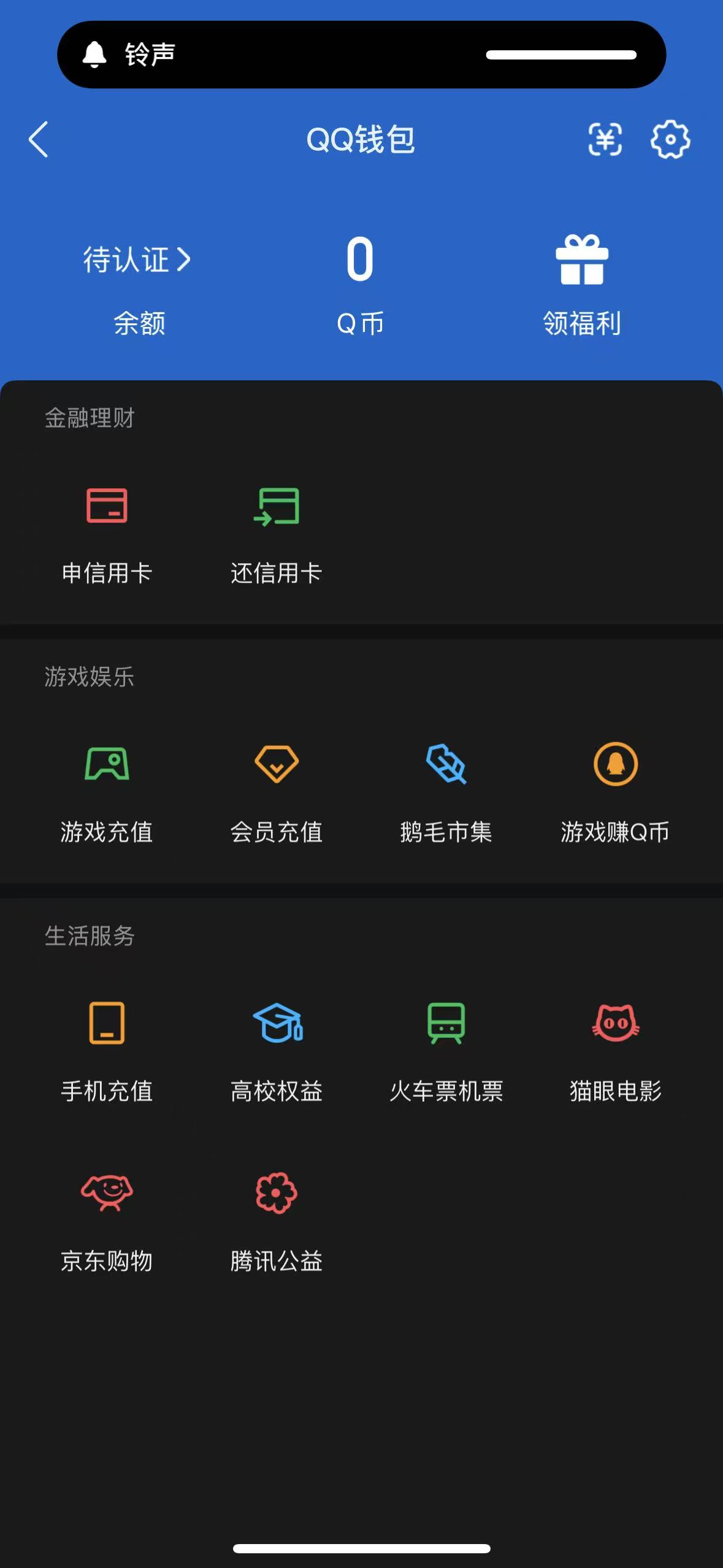Go back with the left arrow
The image size is (723, 1568).
[x=38, y=140]
